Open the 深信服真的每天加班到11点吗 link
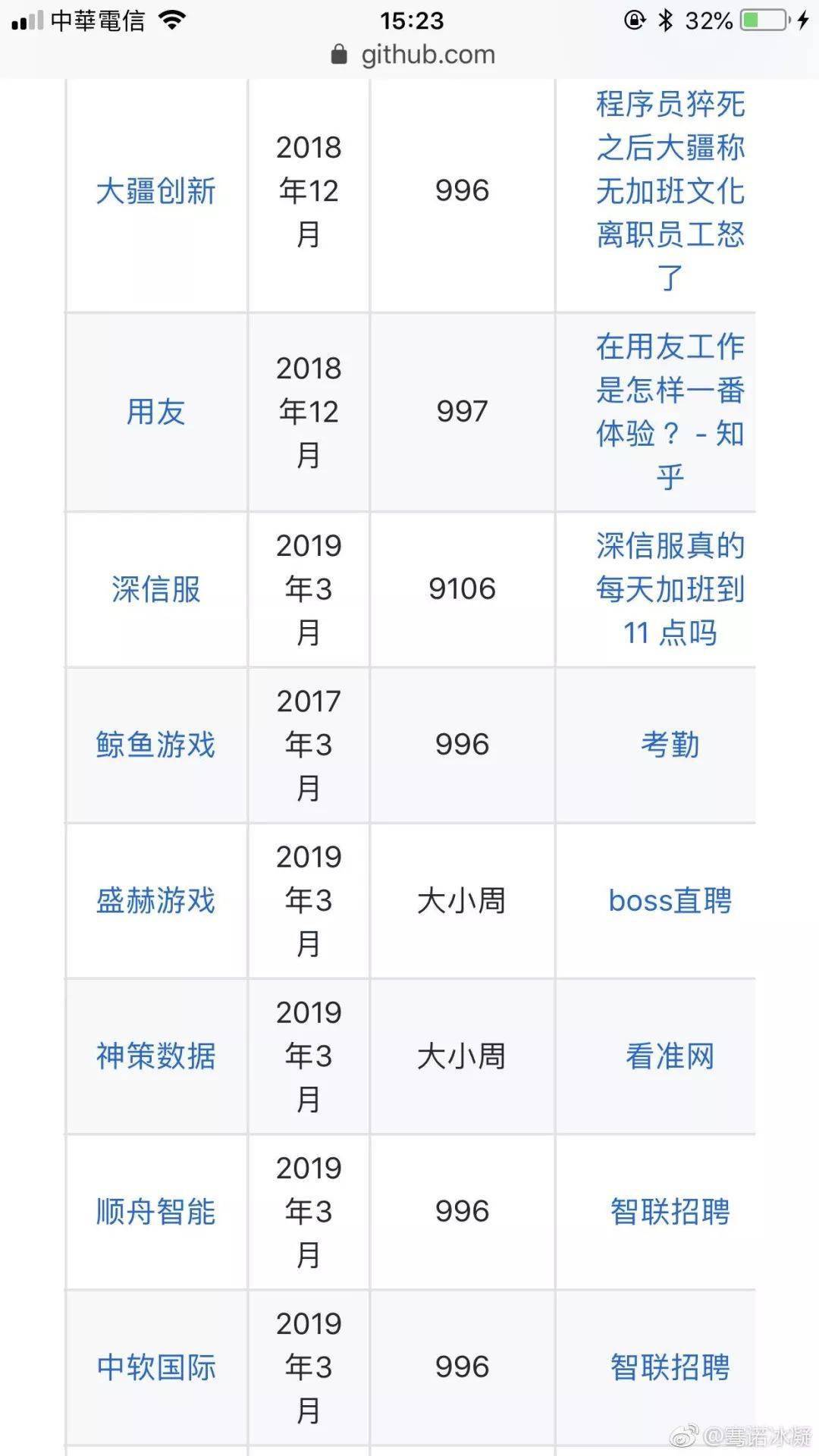Screen dimensions: 819x1456 [x=670, y=589]
